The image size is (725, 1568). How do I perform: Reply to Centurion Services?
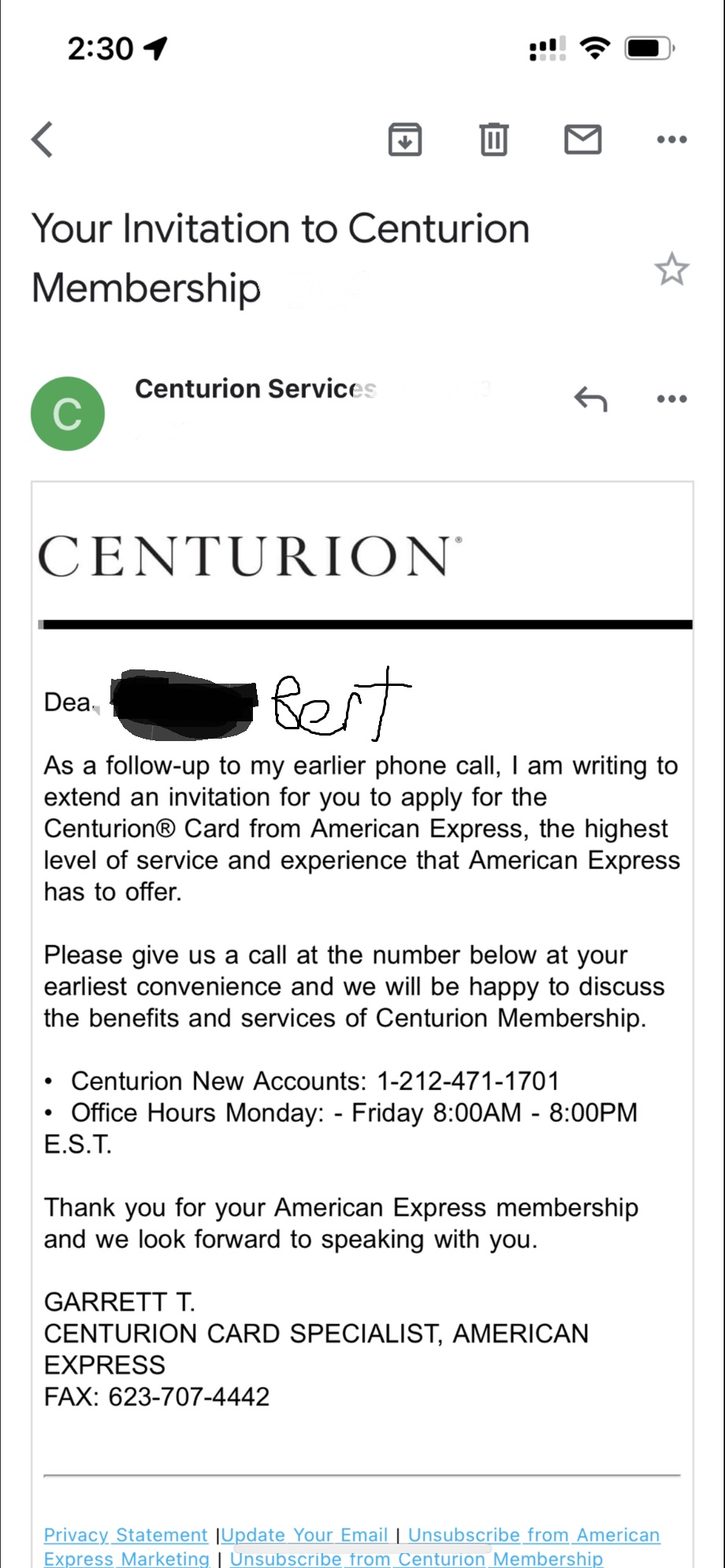point(591,399)
